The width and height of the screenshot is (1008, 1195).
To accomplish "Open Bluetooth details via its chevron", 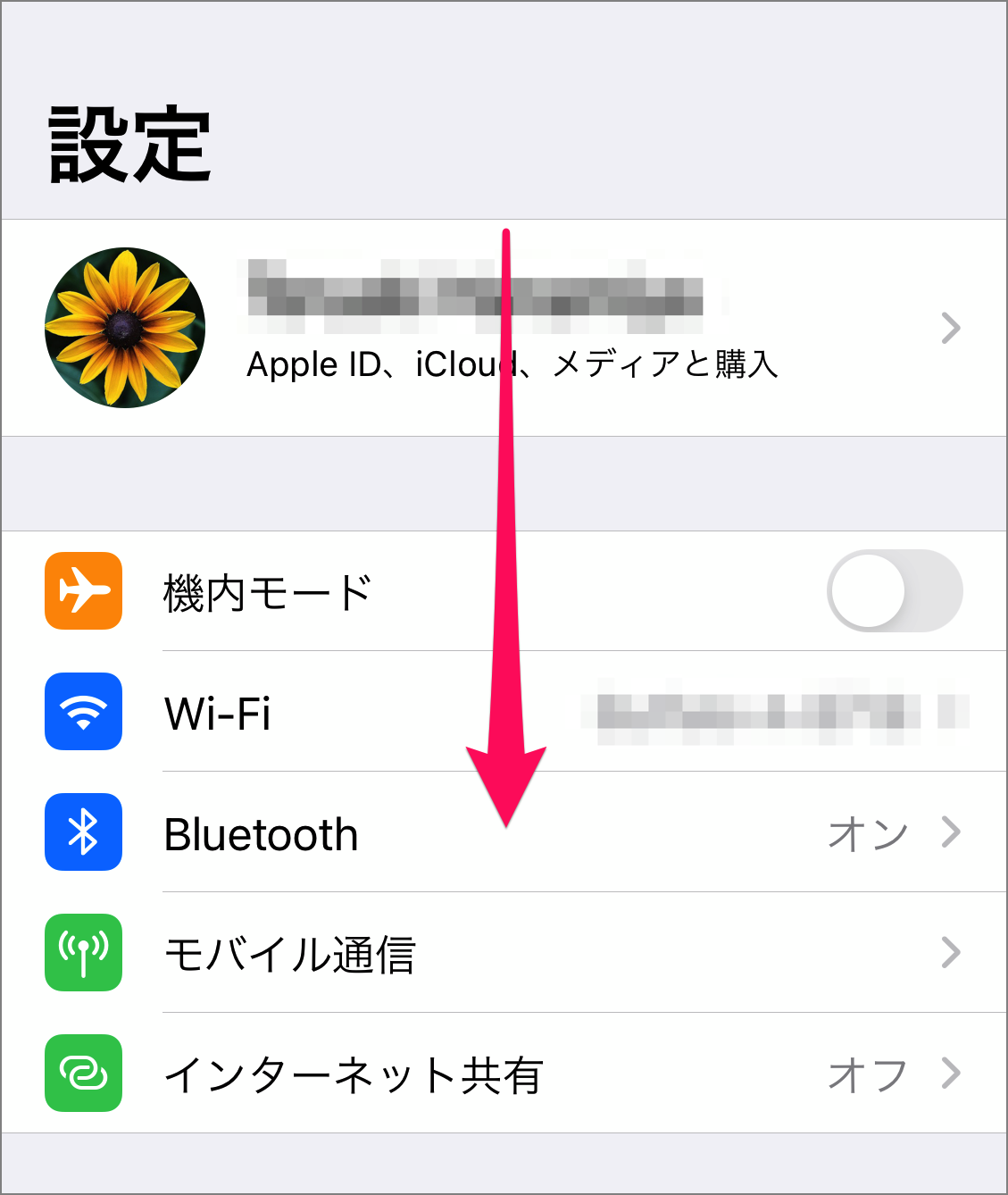I will [950, 832].
